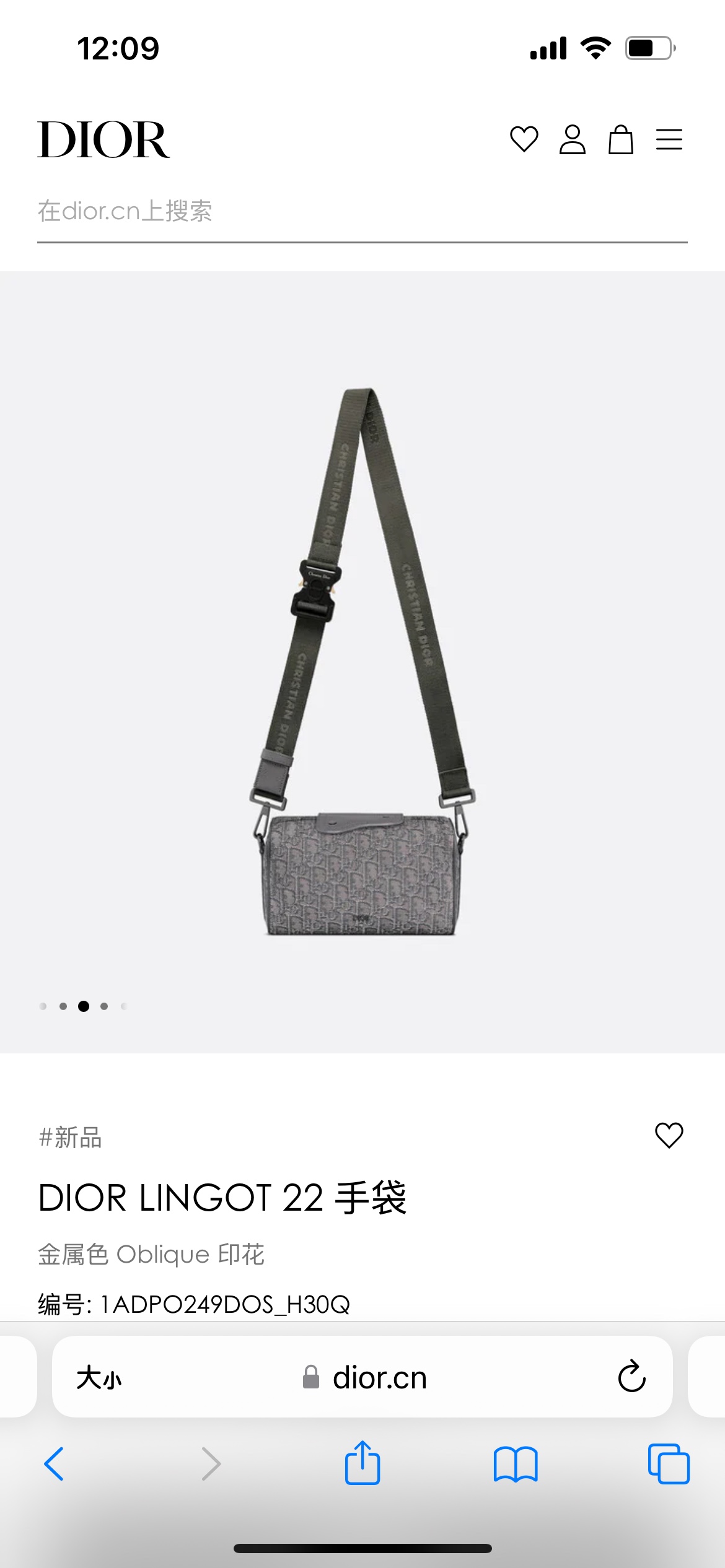Reload the dior.cn page

coord(631,1377)
